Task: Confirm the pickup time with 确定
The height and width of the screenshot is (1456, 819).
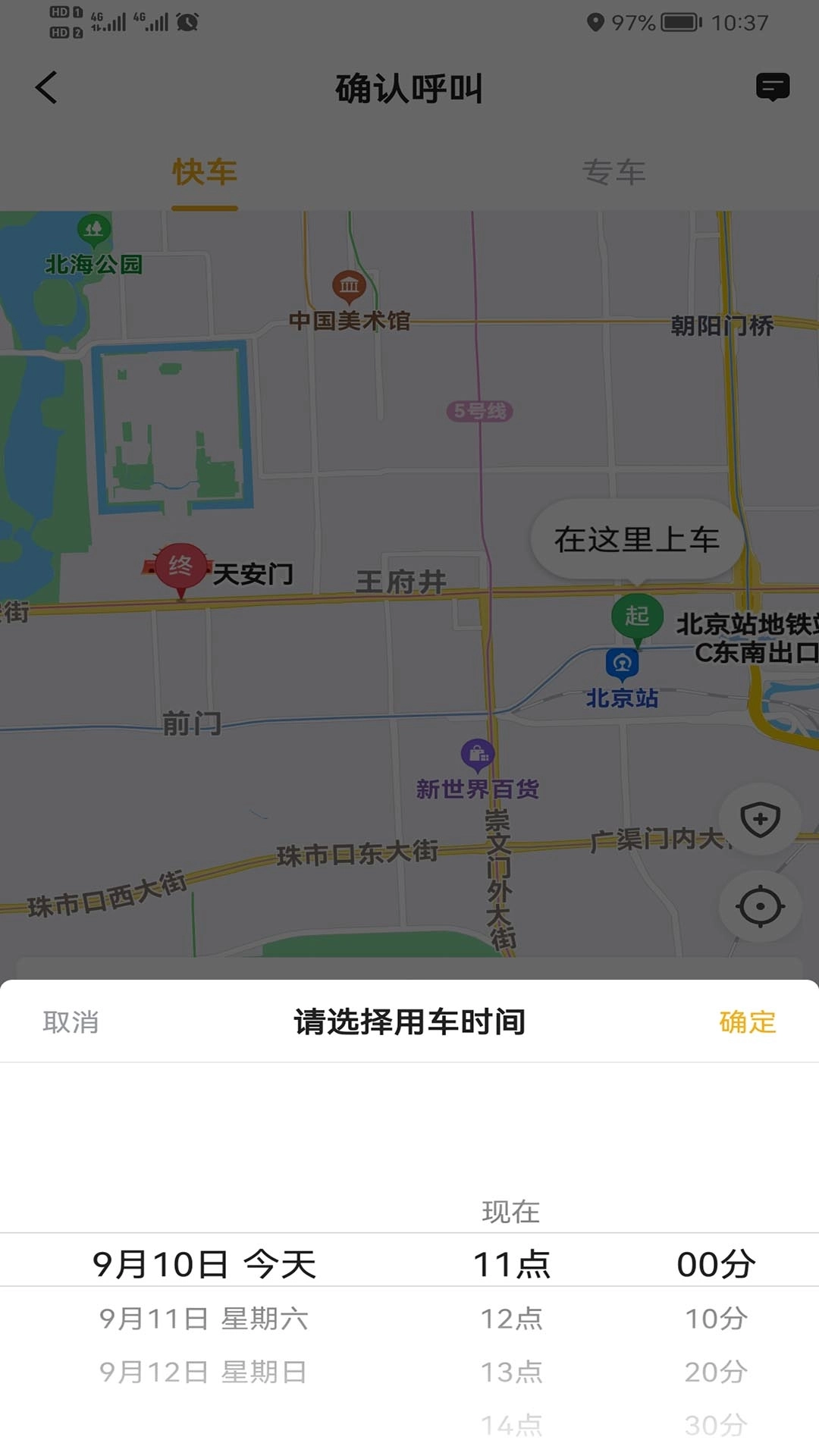Action: click(x=748, y=1021)
